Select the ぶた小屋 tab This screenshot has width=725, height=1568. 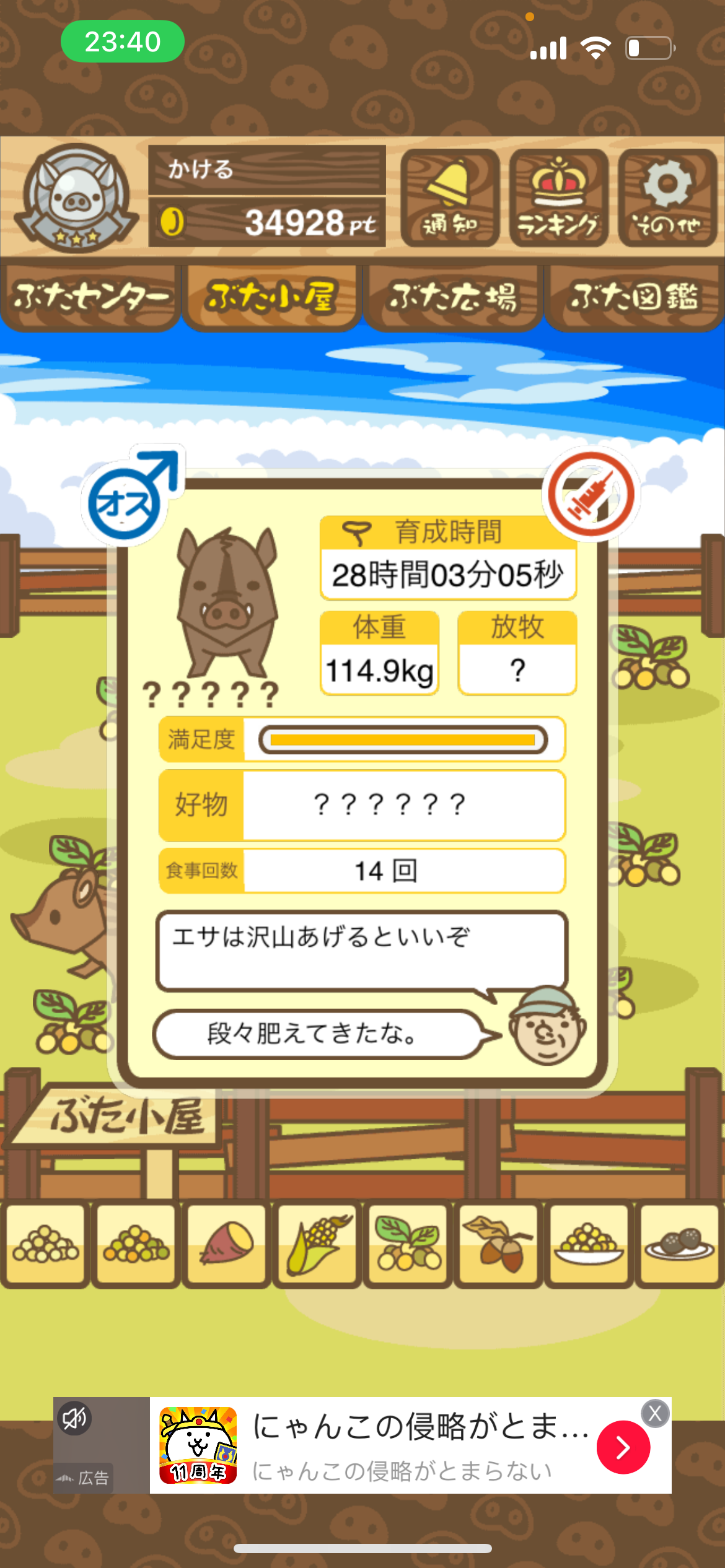point(271,297)
